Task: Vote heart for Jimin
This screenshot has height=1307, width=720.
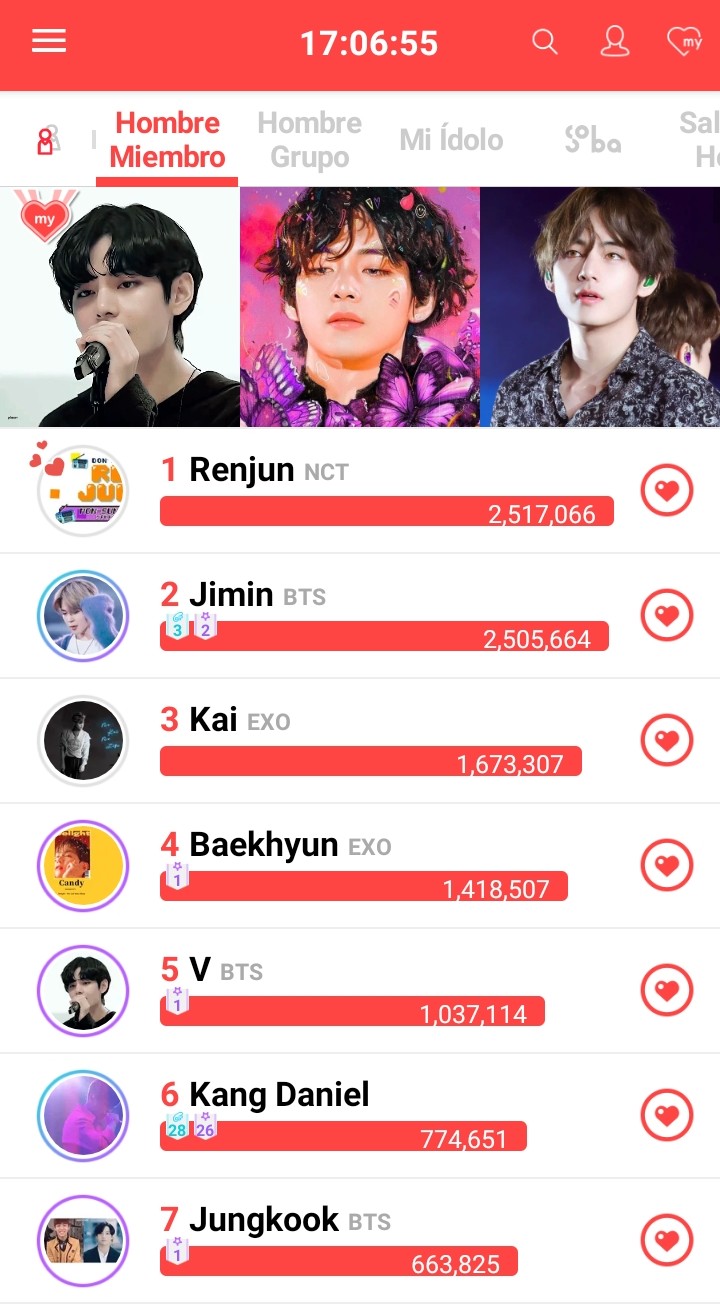Action: coord(667,616)
